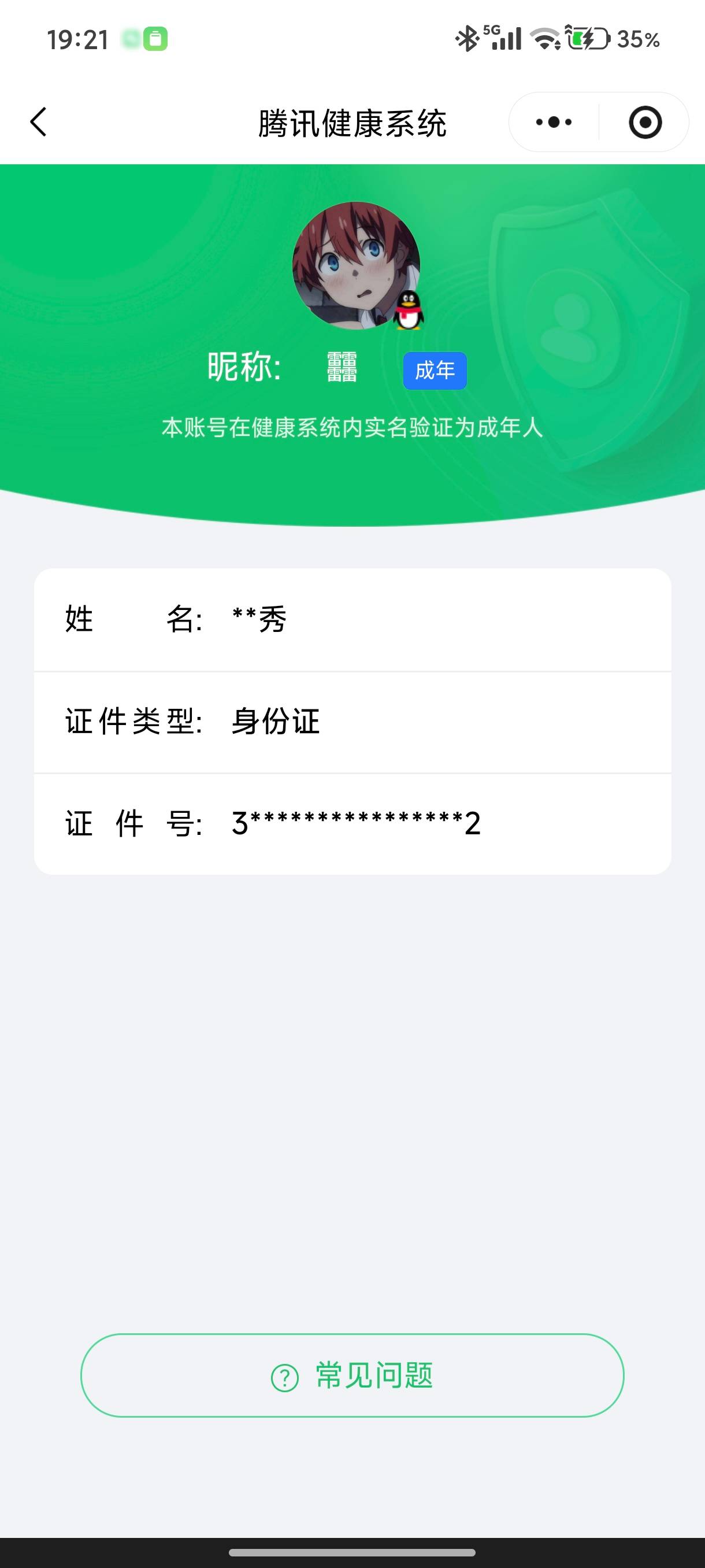Select the 成年 (adult) status badge
The image size is (705, 1568).
pos(436,369)
